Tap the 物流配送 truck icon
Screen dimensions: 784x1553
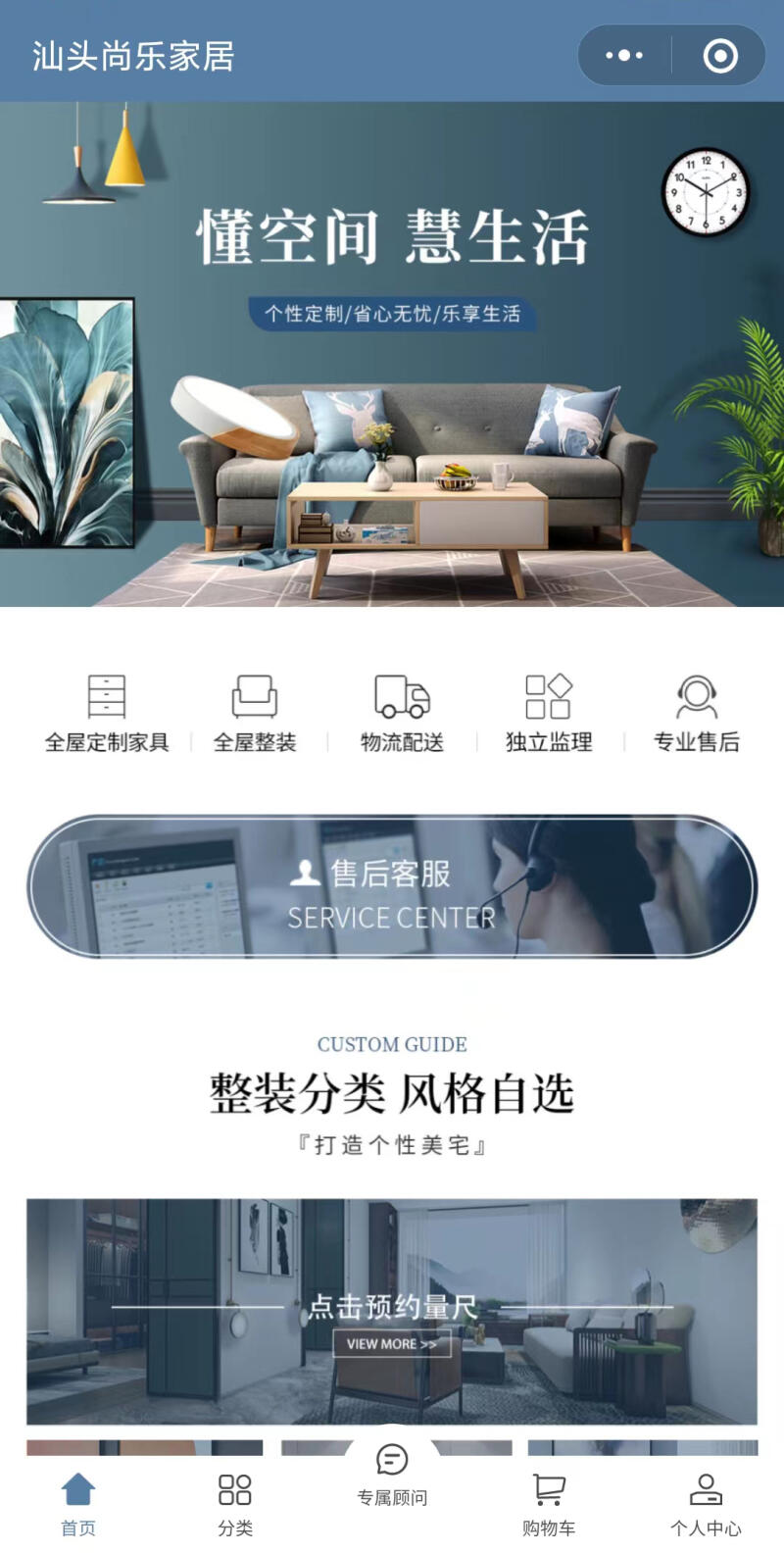pos(402,697)
